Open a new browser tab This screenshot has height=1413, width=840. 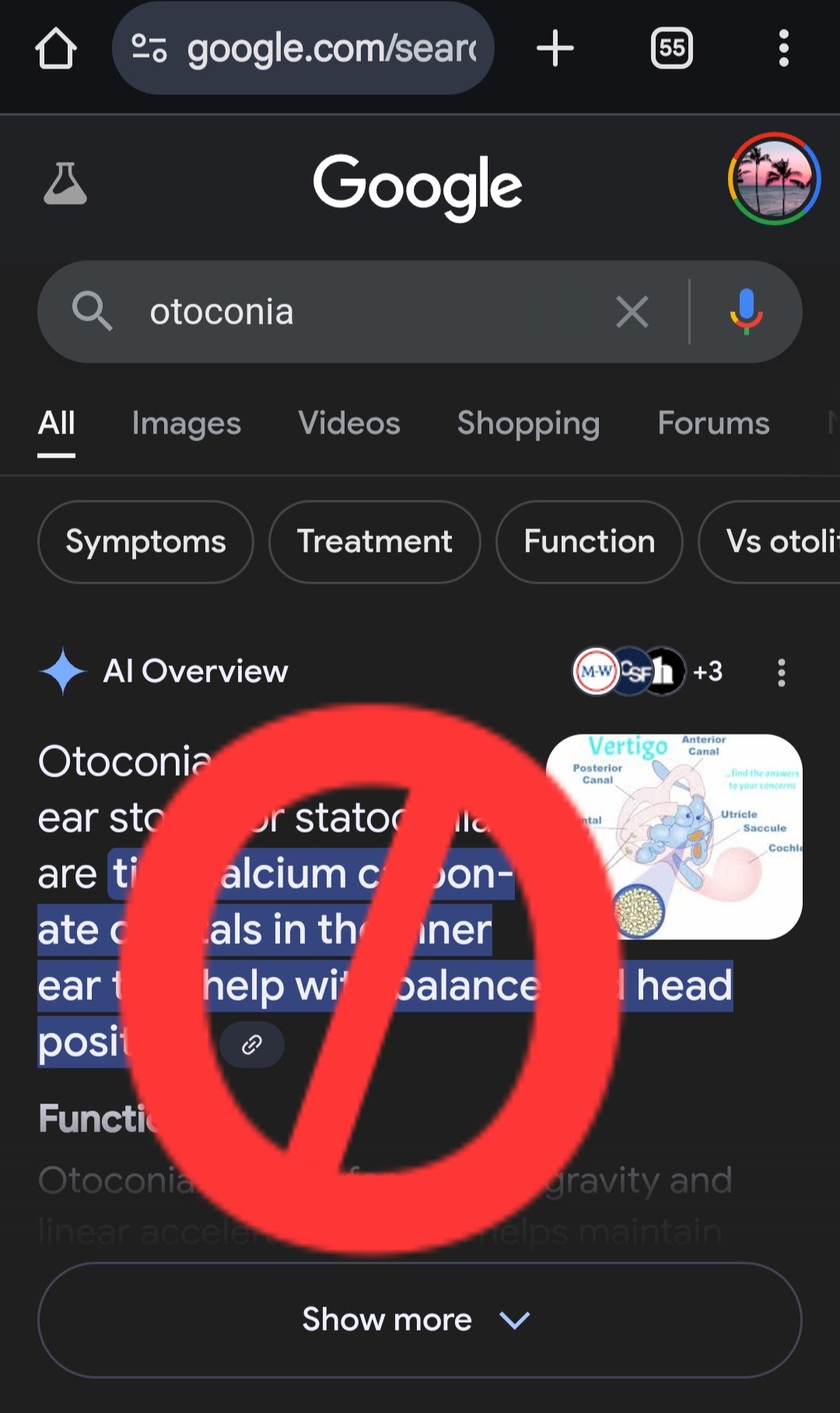[555, 49]
